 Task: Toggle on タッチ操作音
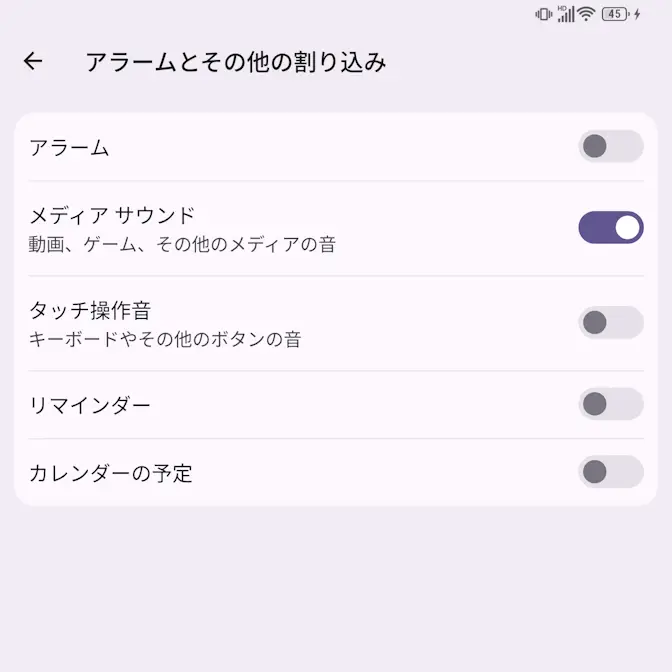click(x=610, y=323)
